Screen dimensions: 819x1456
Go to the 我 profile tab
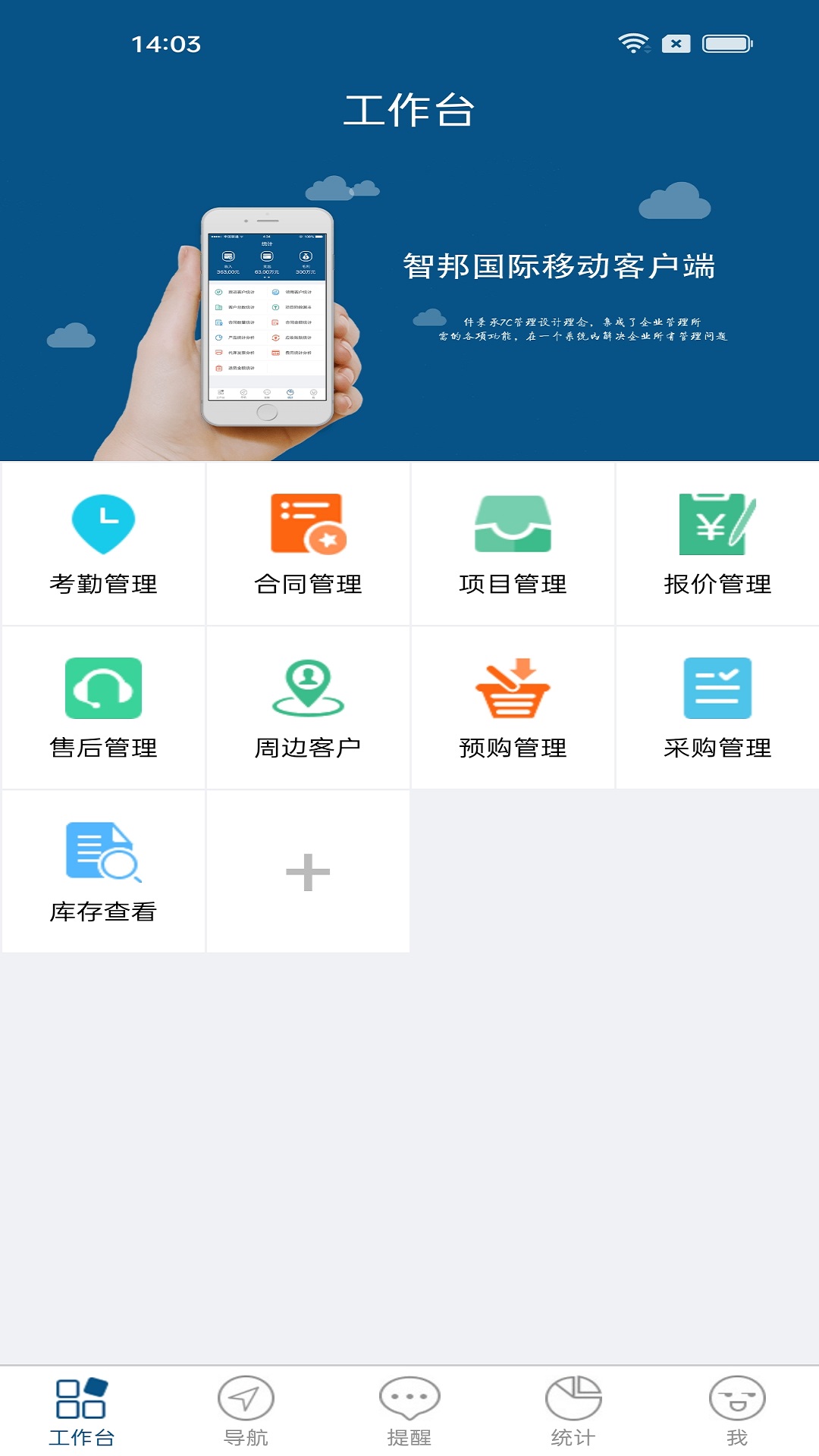point(737,1412)
